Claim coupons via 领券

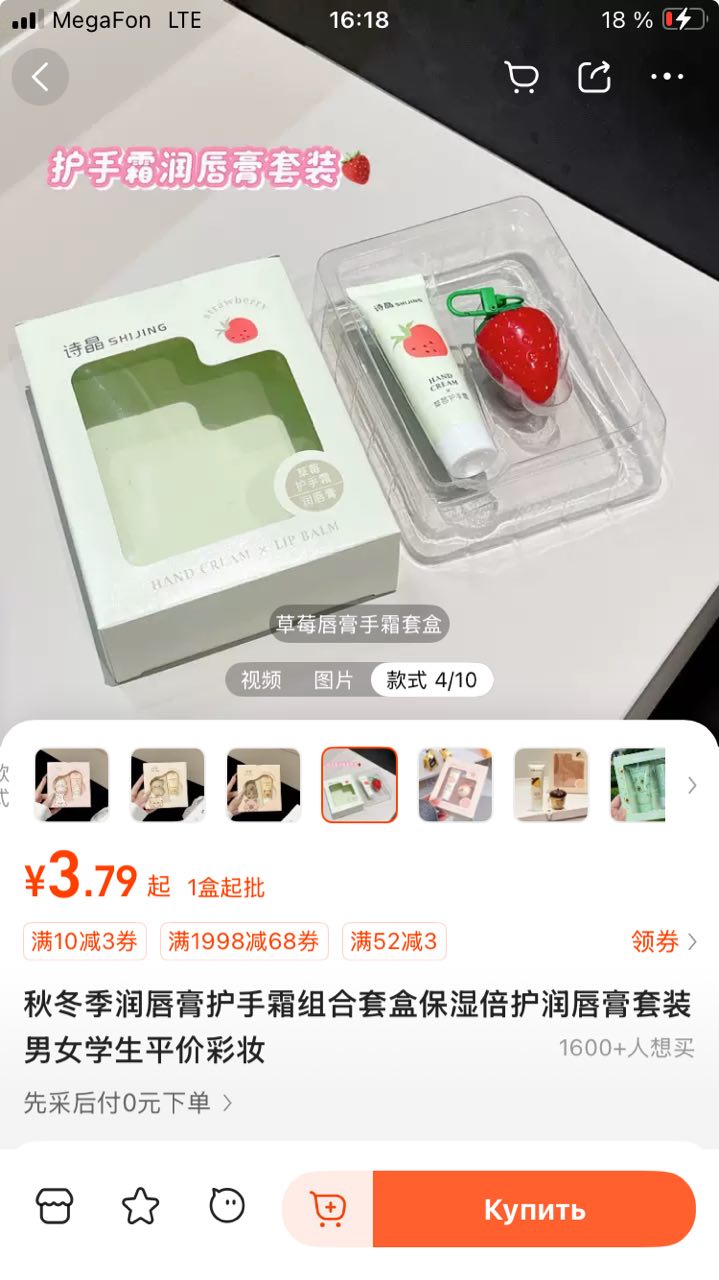663,941
